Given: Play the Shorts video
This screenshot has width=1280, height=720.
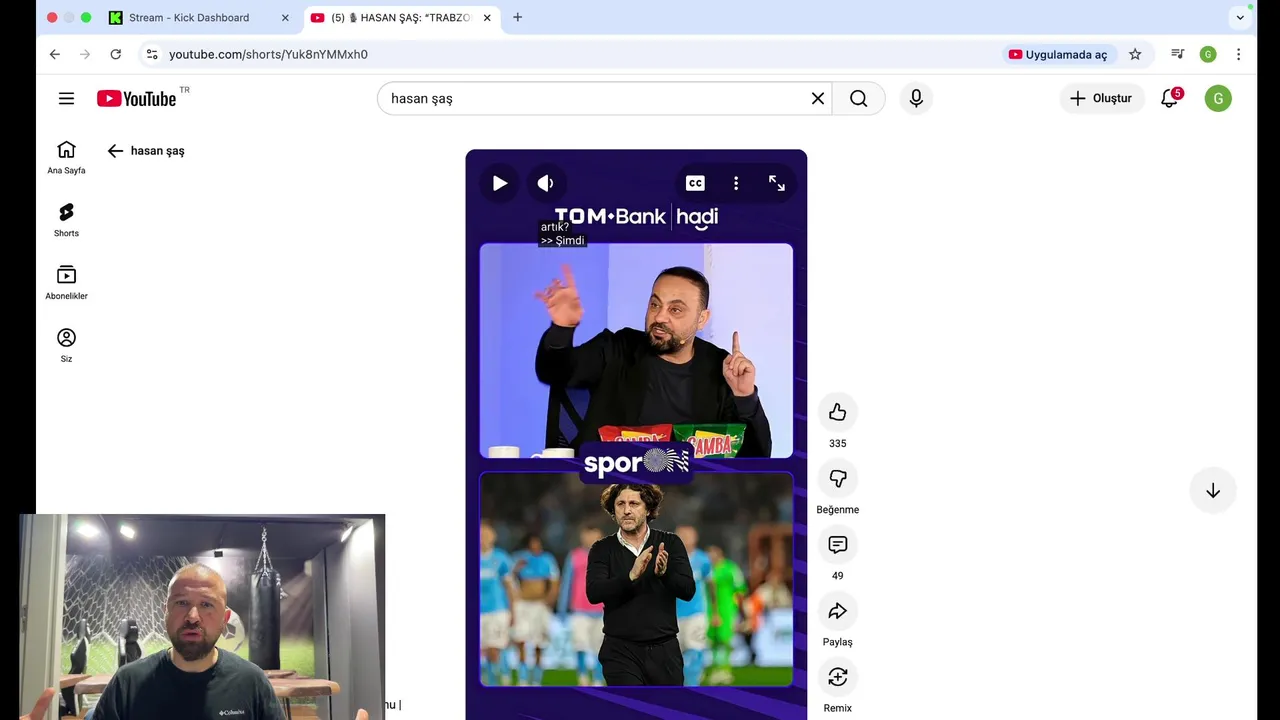Looking at the screenshot, I should (x=500, y=183).
